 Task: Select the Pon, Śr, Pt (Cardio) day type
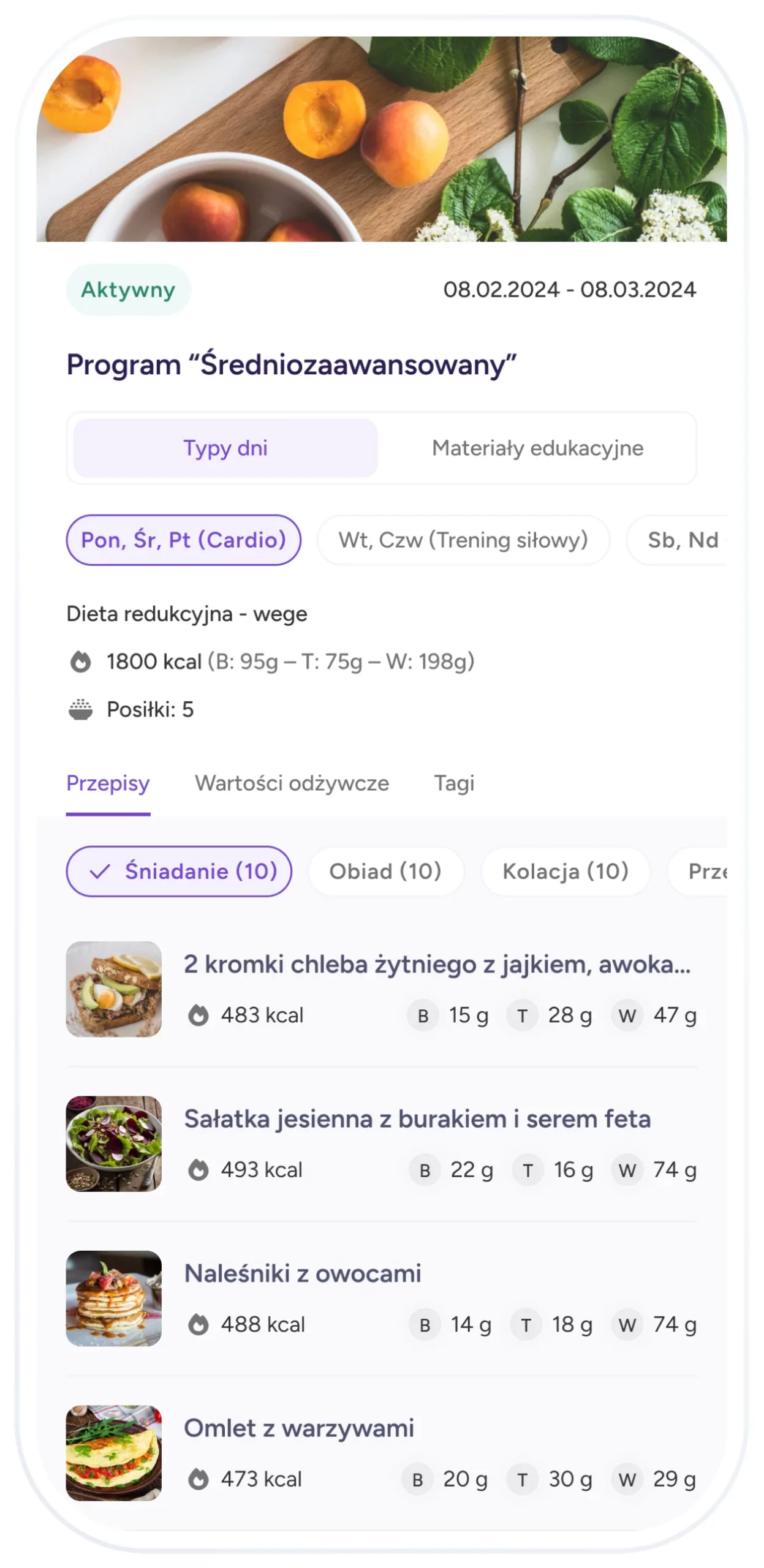[x=184, y=540]
